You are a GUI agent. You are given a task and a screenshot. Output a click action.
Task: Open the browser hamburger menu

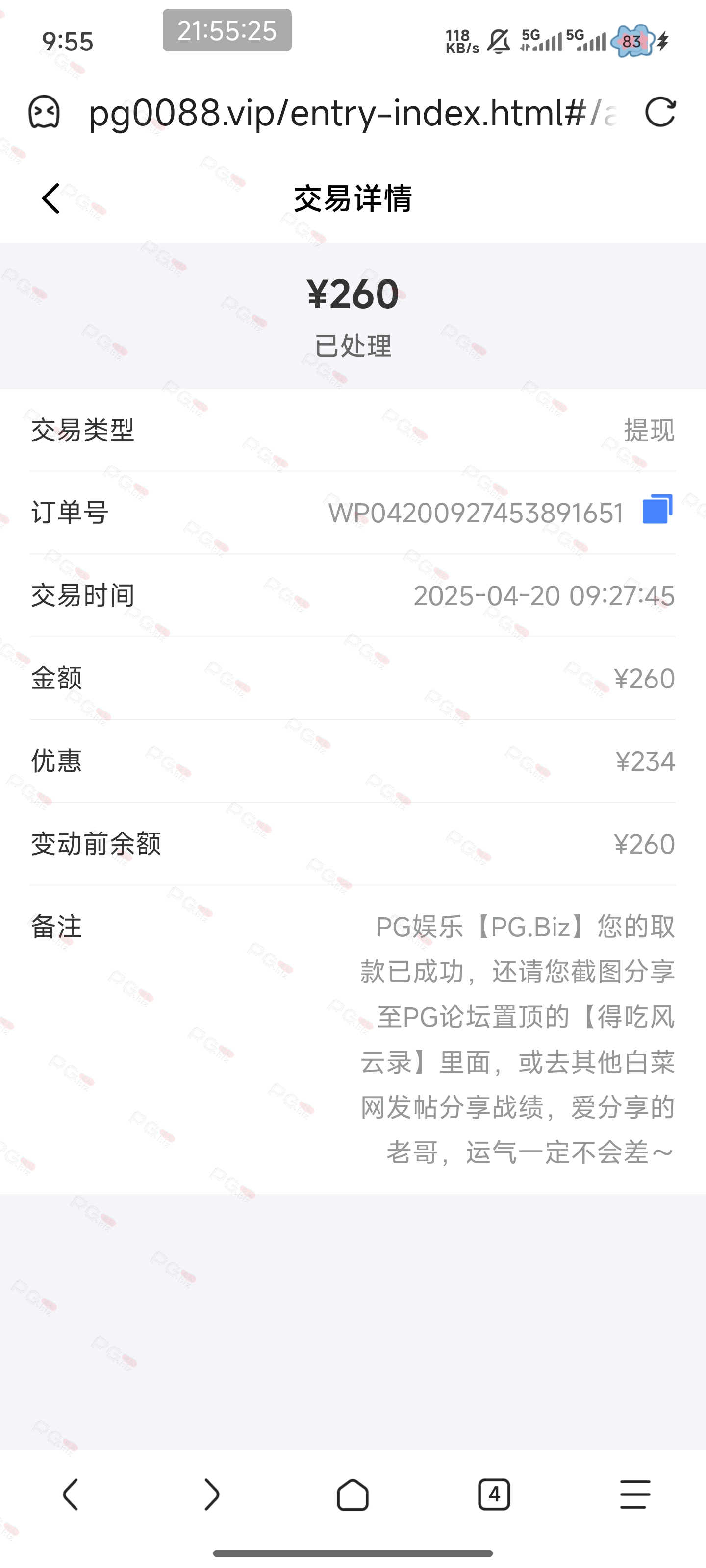click(x=635, y=1494)
